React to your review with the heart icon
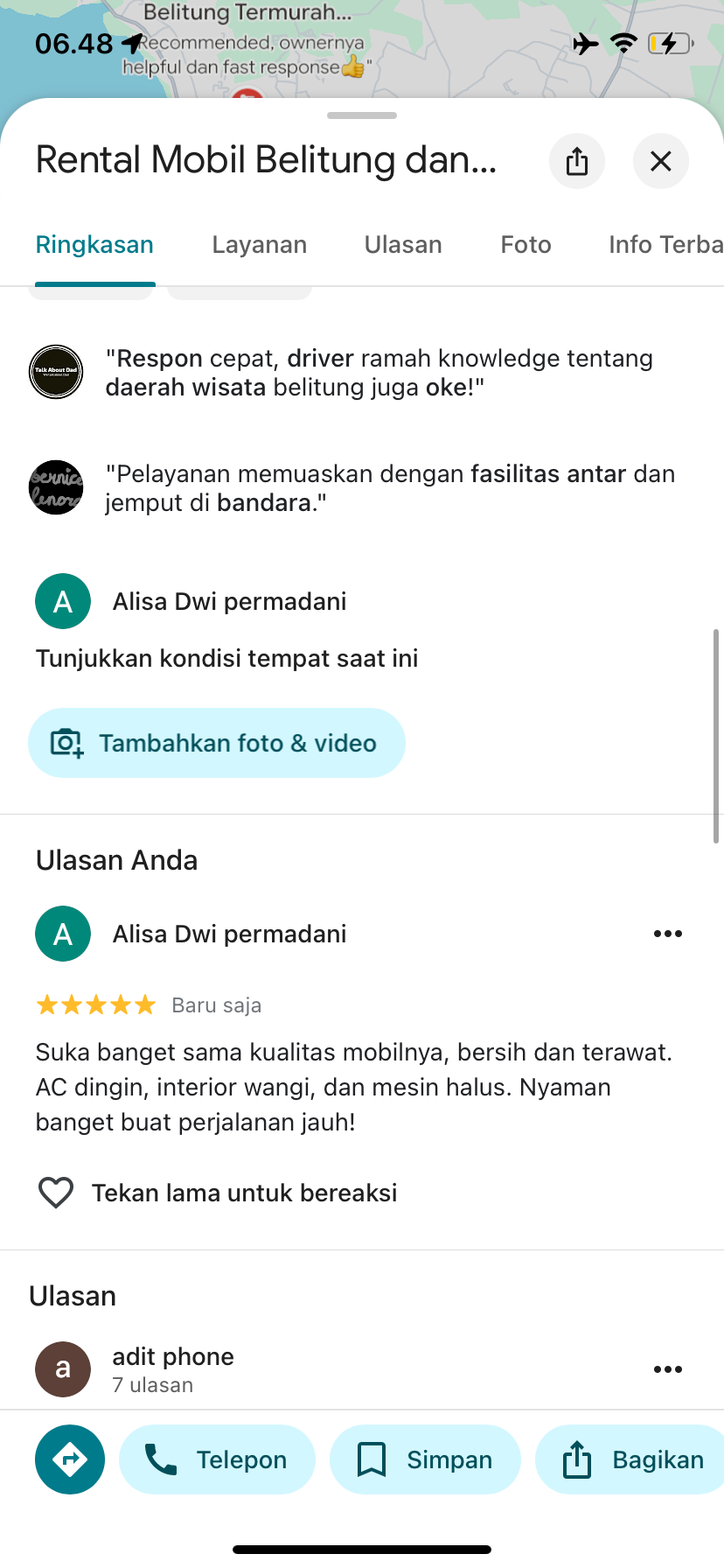 click(x=56, y=1193)
